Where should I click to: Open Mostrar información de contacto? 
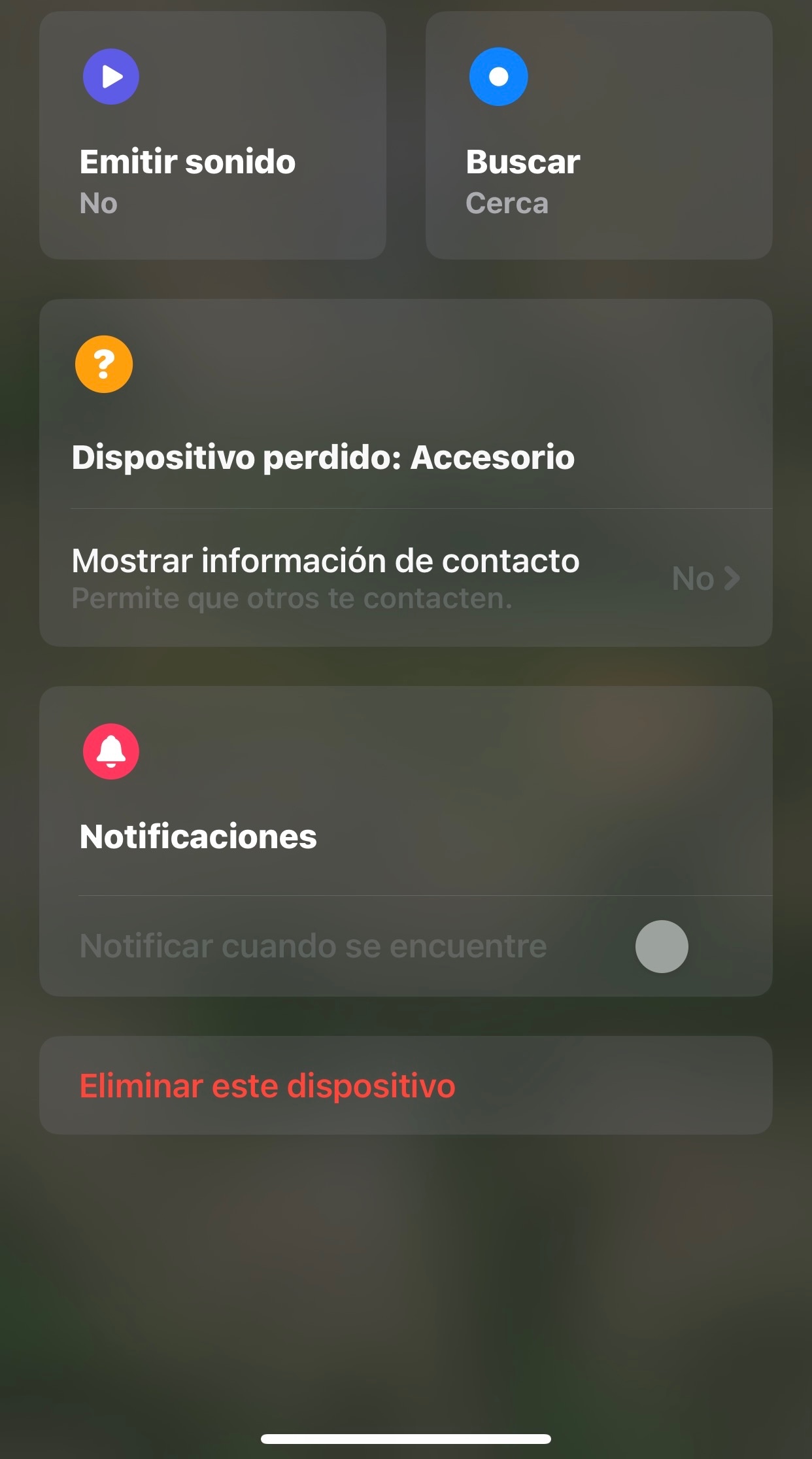click(405, 578)
